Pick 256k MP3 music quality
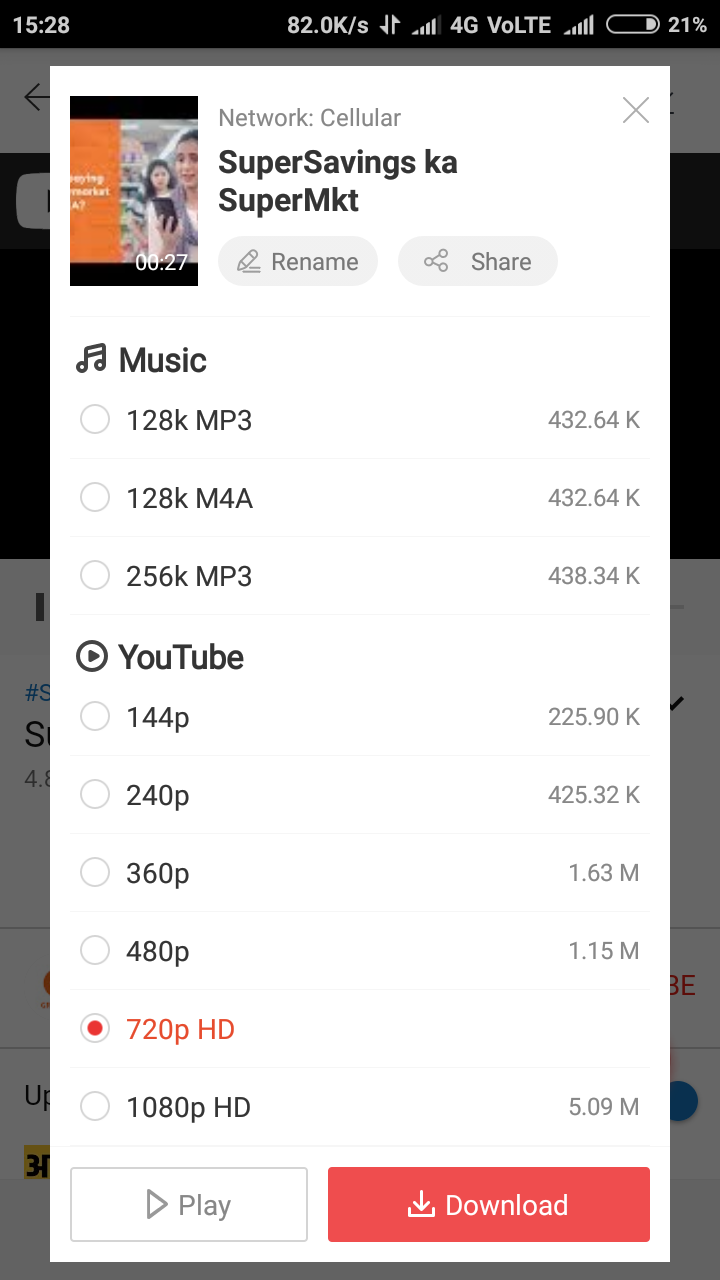The width and height of the screenshot is (720, 1280). pyautogui.click(x=360, y=576)
